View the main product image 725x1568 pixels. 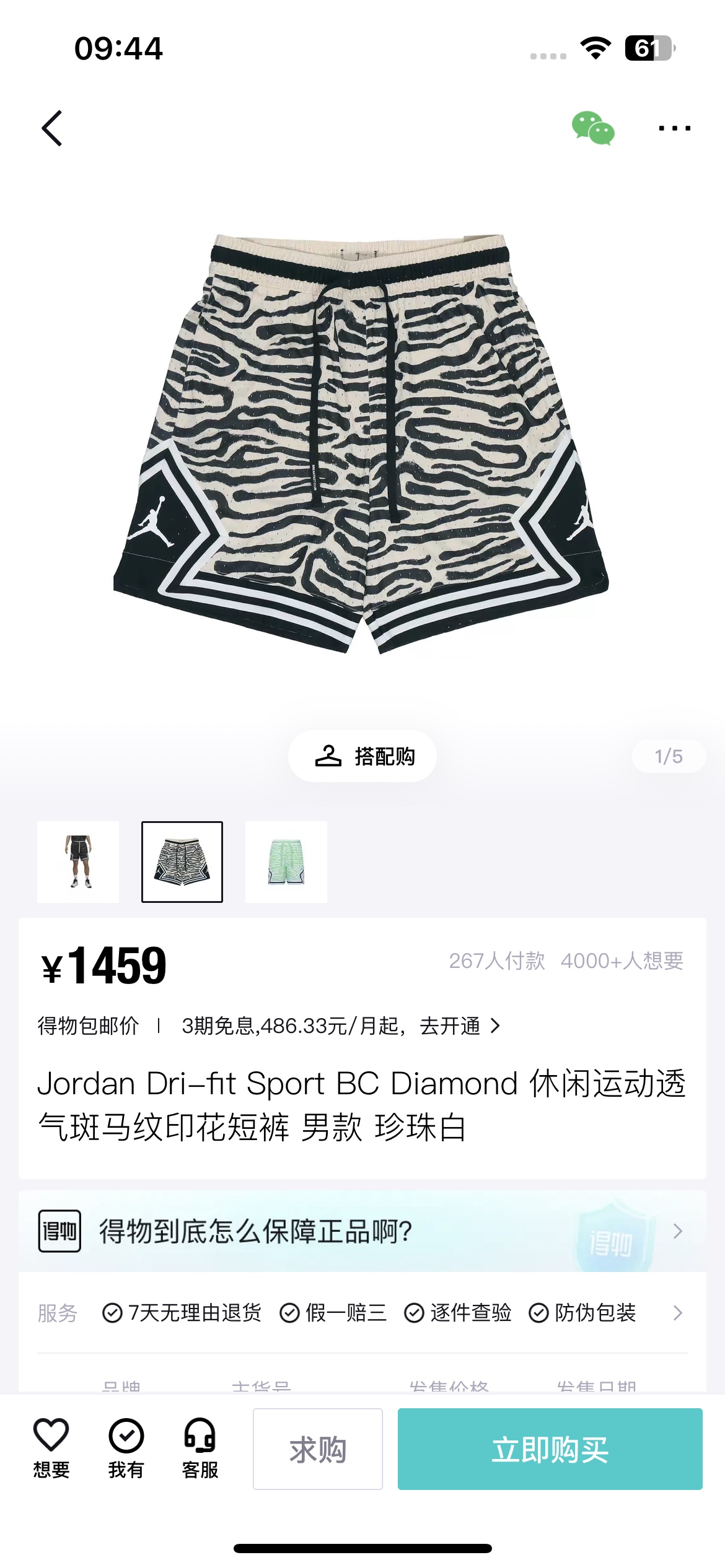pos(361,443)
